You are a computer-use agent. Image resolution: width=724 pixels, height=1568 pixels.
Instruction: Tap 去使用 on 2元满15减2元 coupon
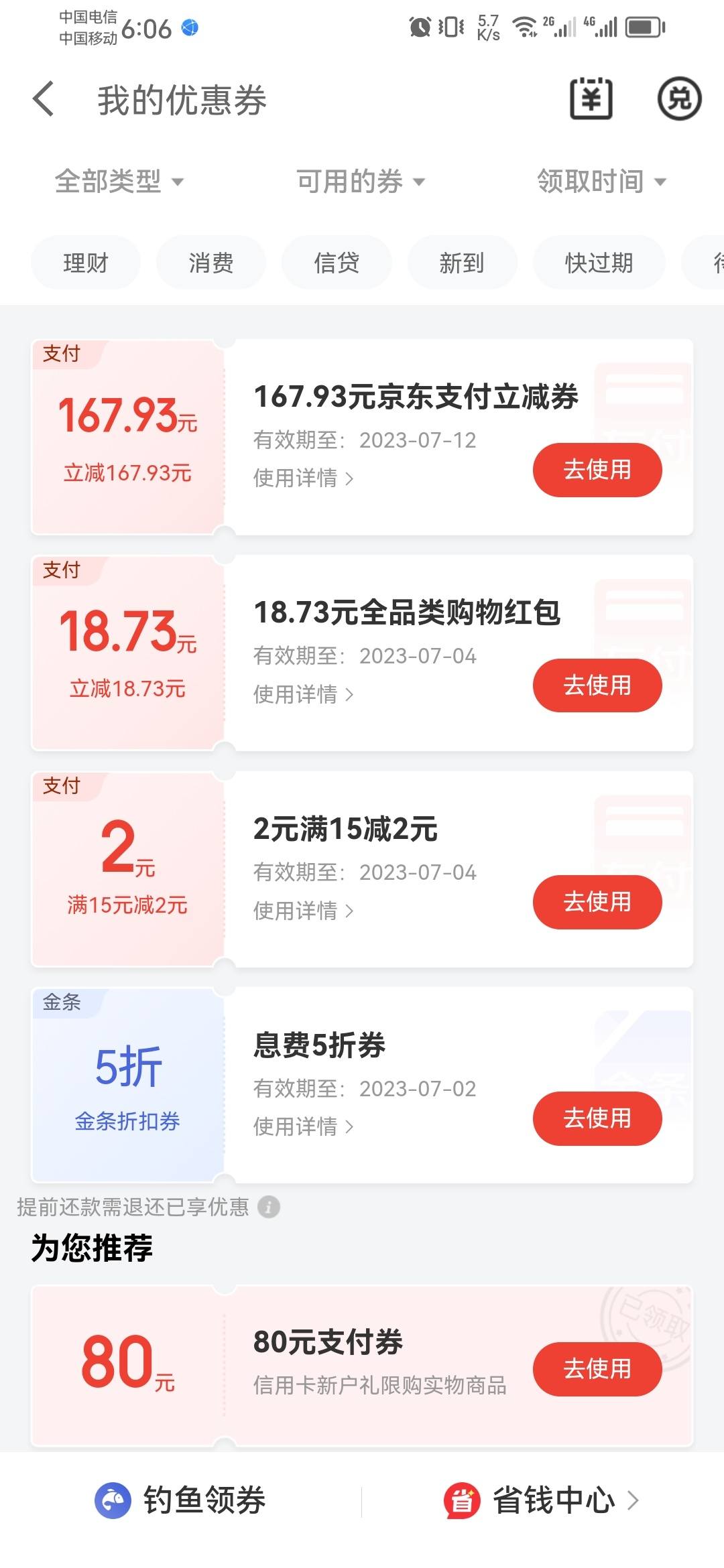[597, 902]
